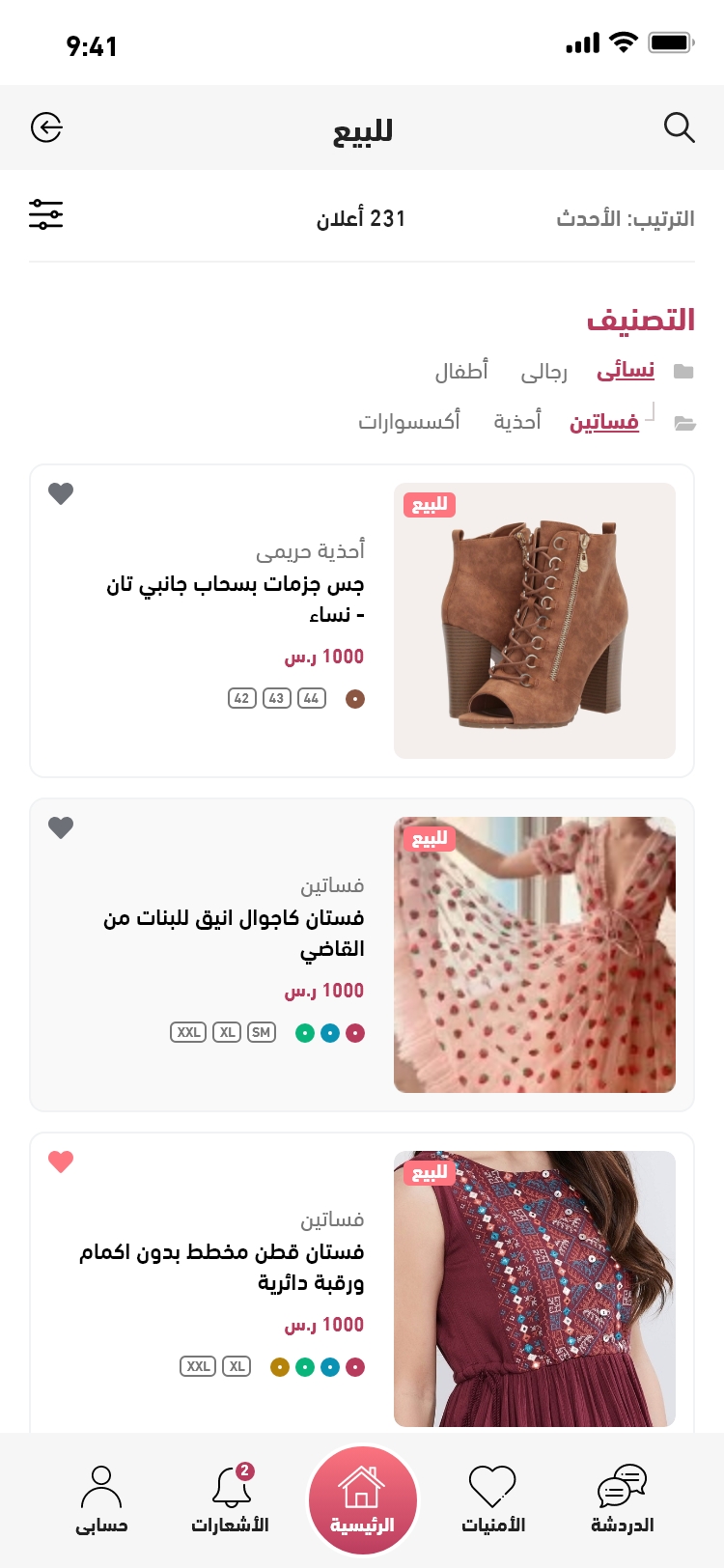Viewport: 724px width, 1568px height.
Task: Select the نسائى category
Action: coord(626,371)
